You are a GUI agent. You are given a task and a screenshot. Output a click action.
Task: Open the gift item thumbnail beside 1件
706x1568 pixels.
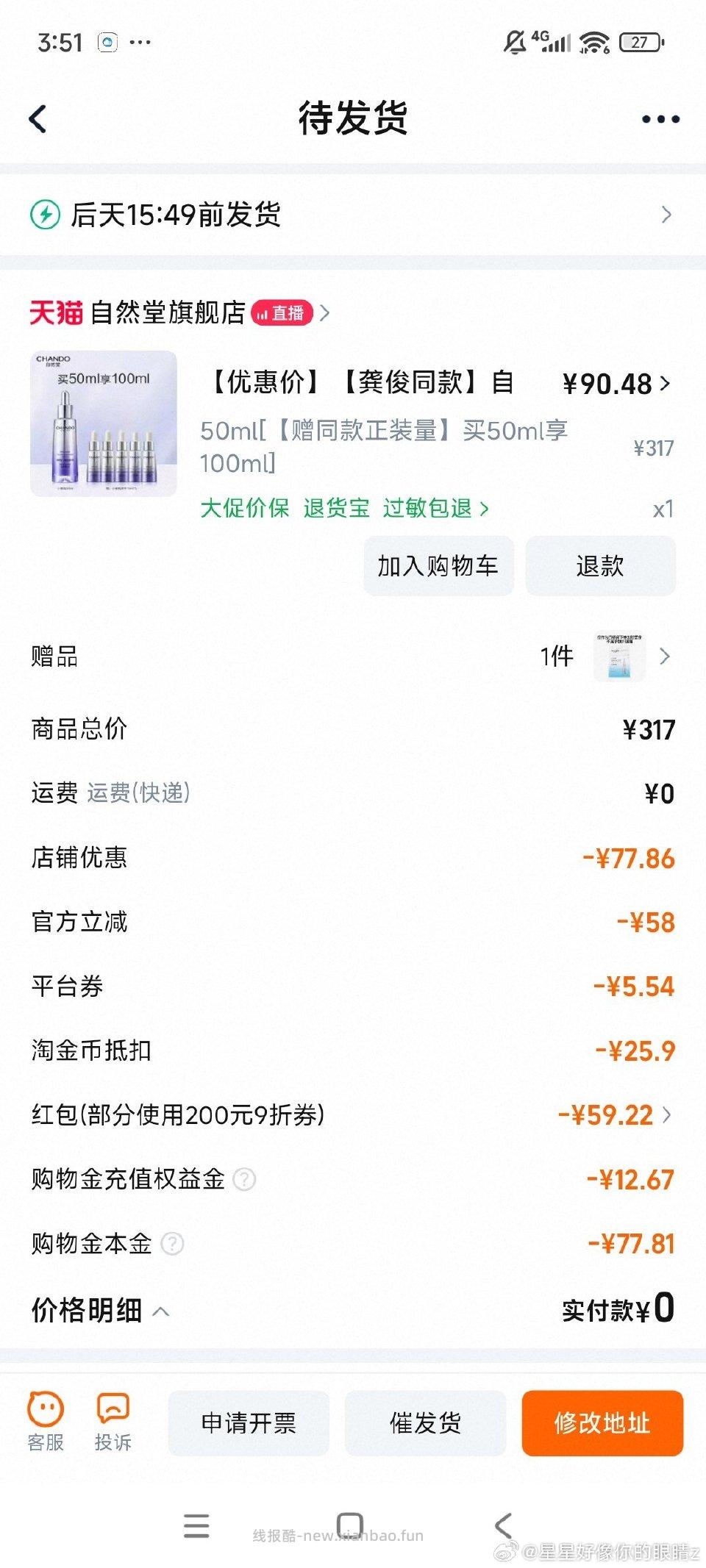[x=620, y=656]
